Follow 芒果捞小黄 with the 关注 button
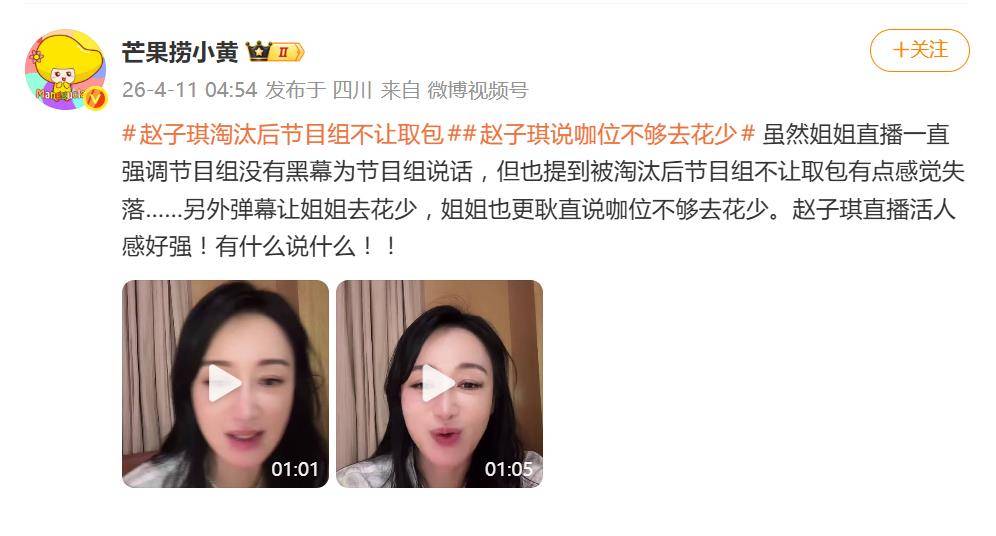 point(919,50)
